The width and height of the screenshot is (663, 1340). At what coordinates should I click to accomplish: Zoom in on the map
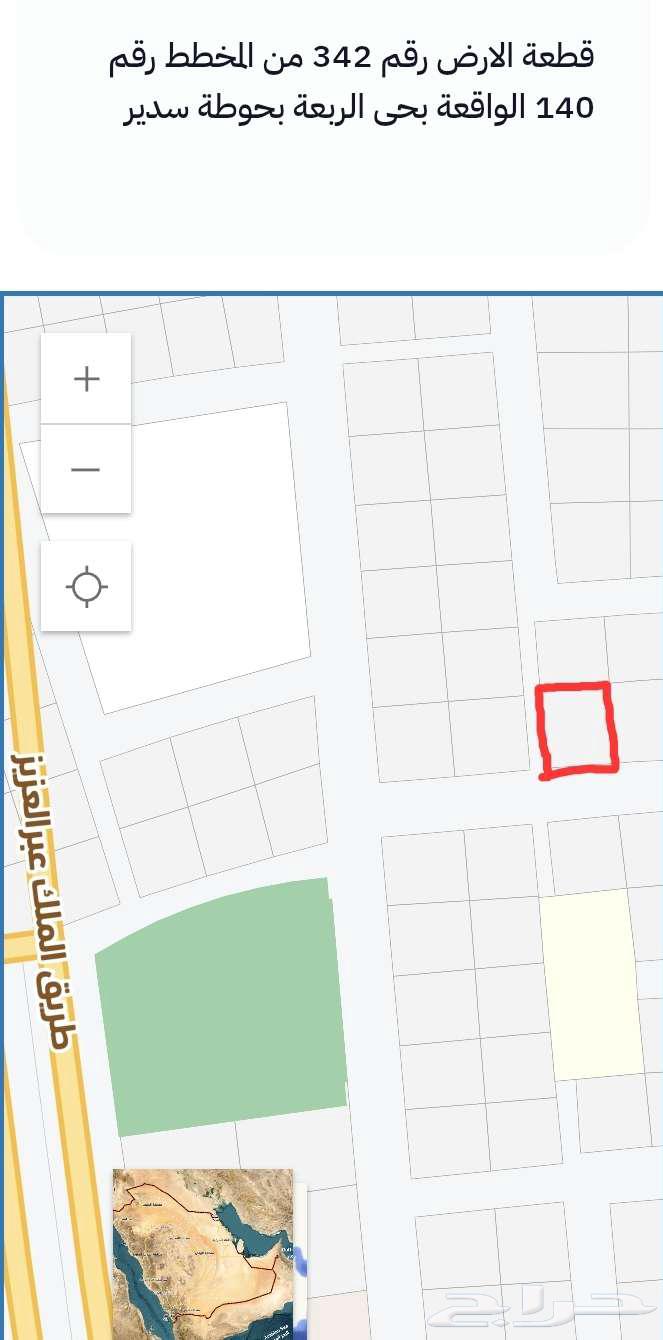(86, 379)
